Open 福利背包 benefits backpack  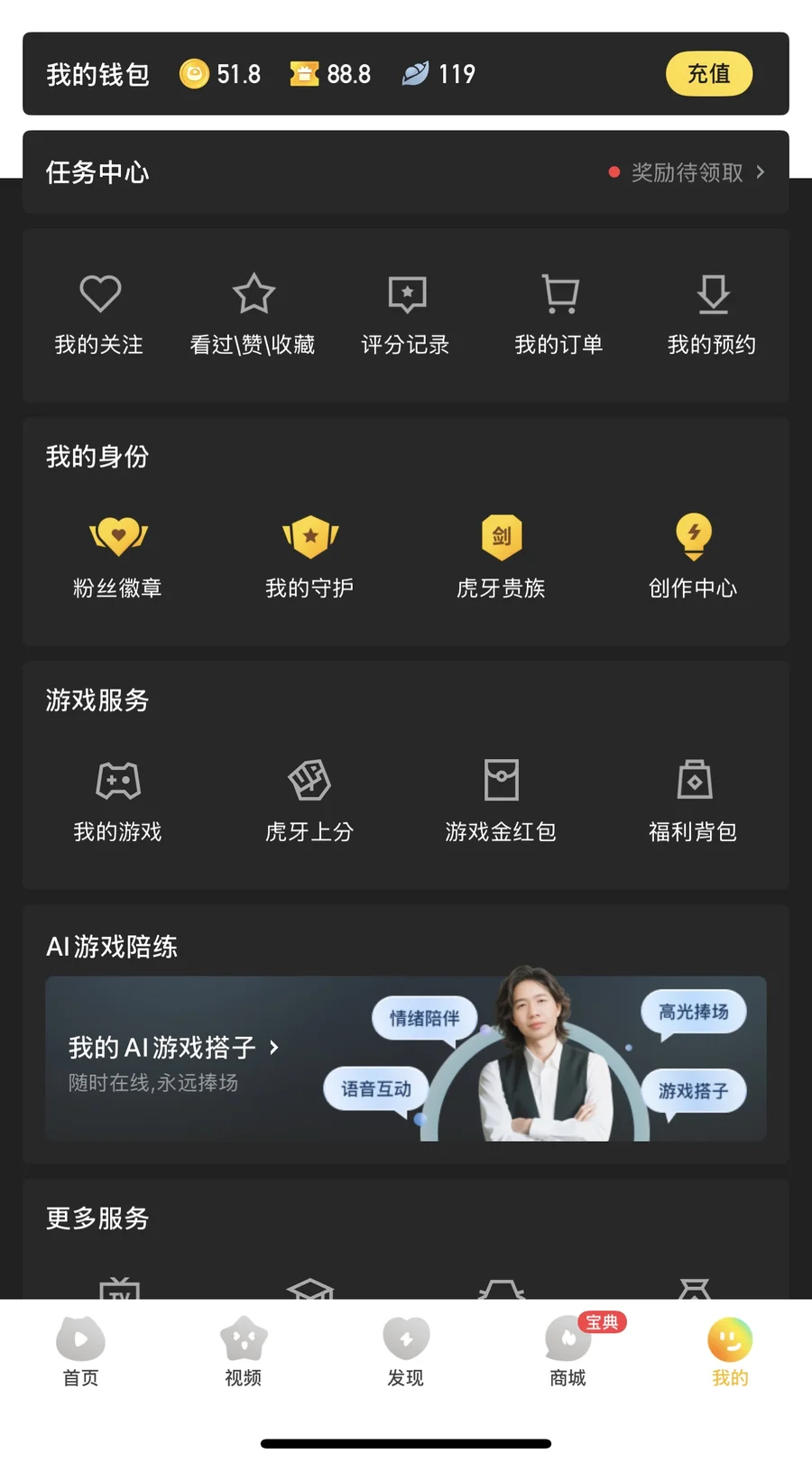coord(693,800)
